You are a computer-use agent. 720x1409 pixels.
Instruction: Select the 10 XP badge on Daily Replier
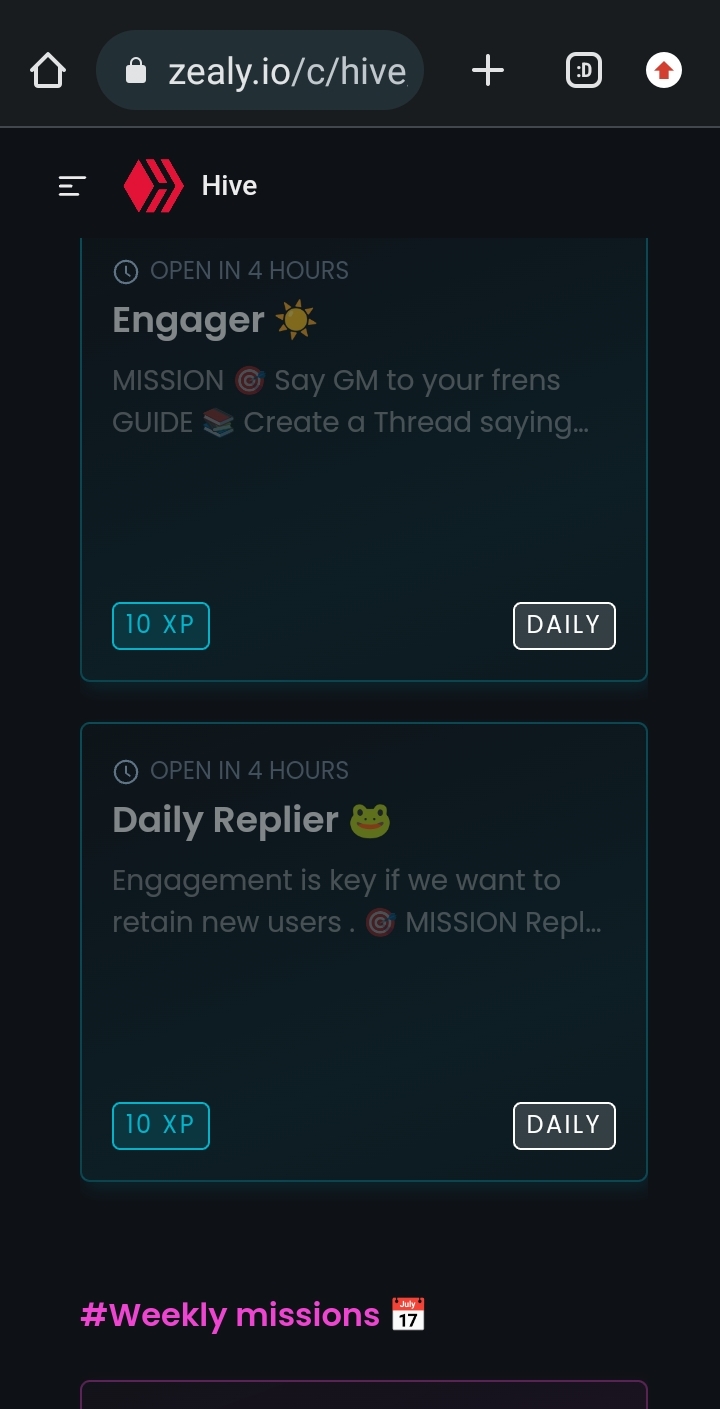pos(160,1125)
